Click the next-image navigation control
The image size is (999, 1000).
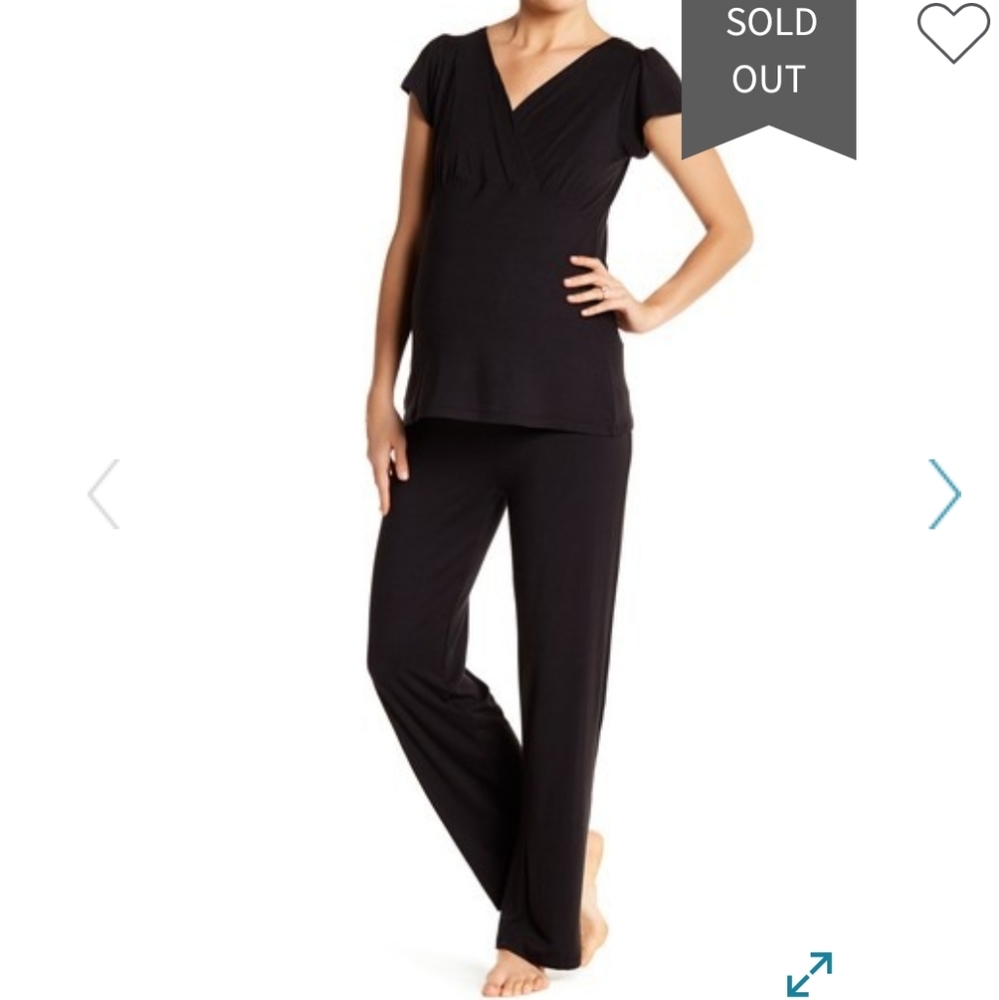[943, 491]
